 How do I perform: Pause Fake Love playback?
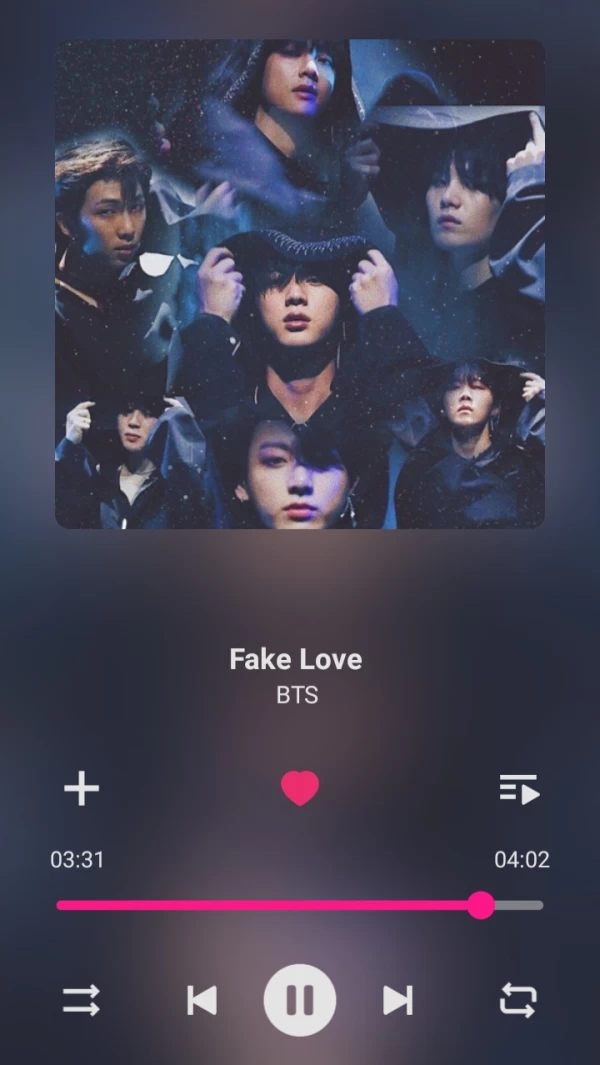click(x=299, y=1000)
